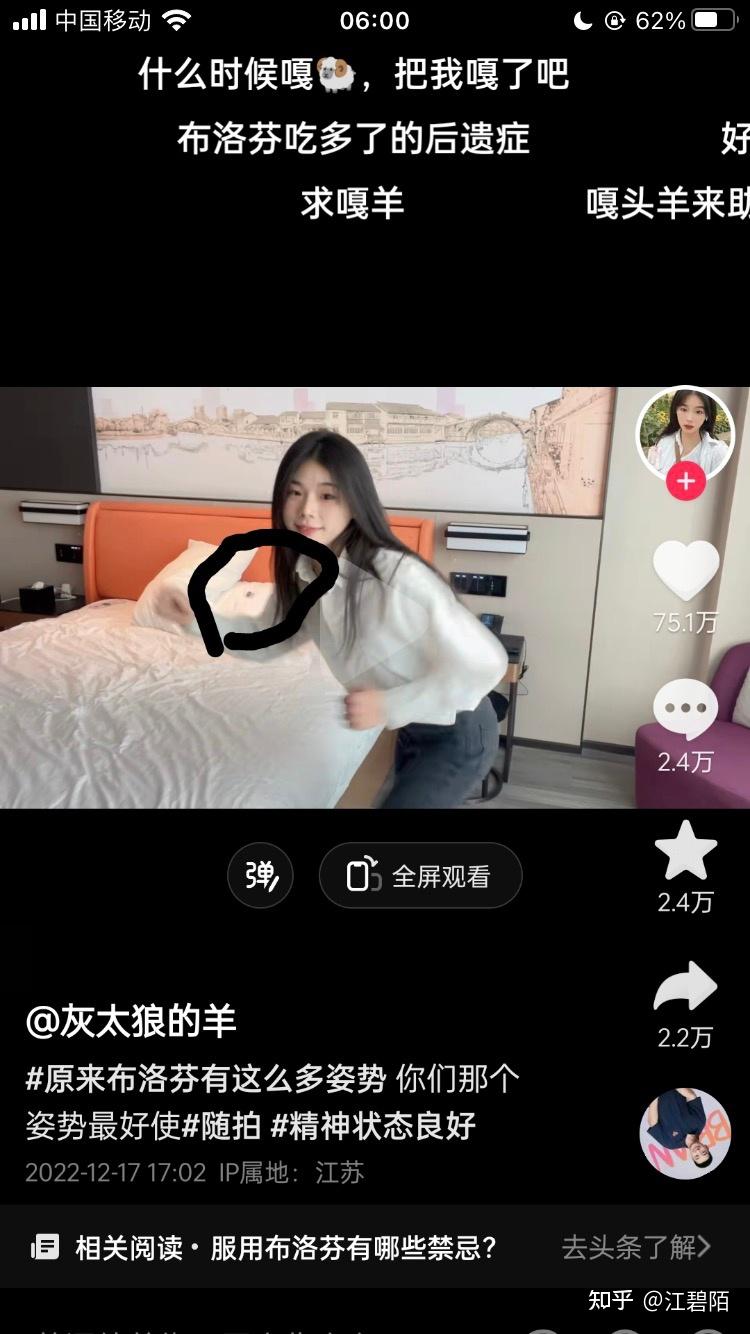The height and width of the screenshot is (1334, 750).
Task: Toggle the danmaku 弹 button
Action: (x=260, y=876)
